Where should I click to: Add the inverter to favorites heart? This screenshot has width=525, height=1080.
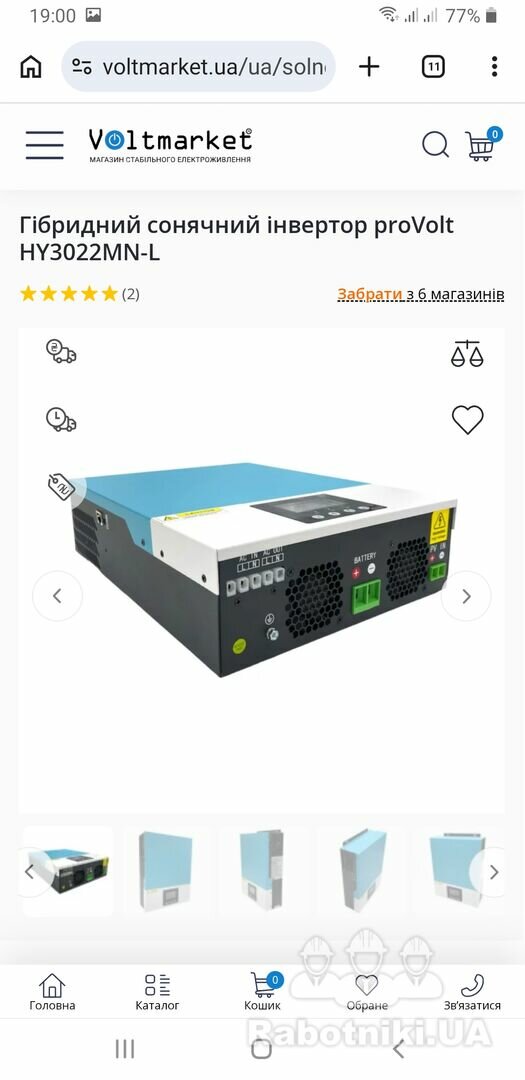pyautogui.click(x=467, y=419)
